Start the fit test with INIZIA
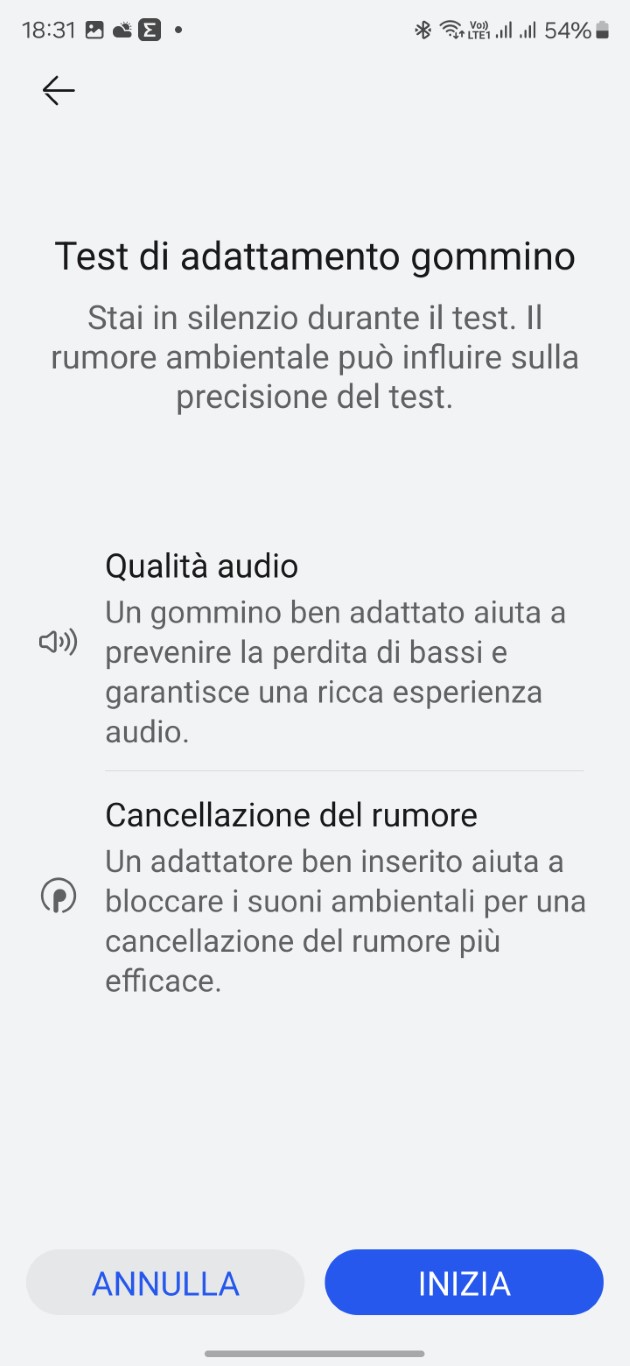The width and height of the screenshot is (630, 1366). coord(464,1283)
